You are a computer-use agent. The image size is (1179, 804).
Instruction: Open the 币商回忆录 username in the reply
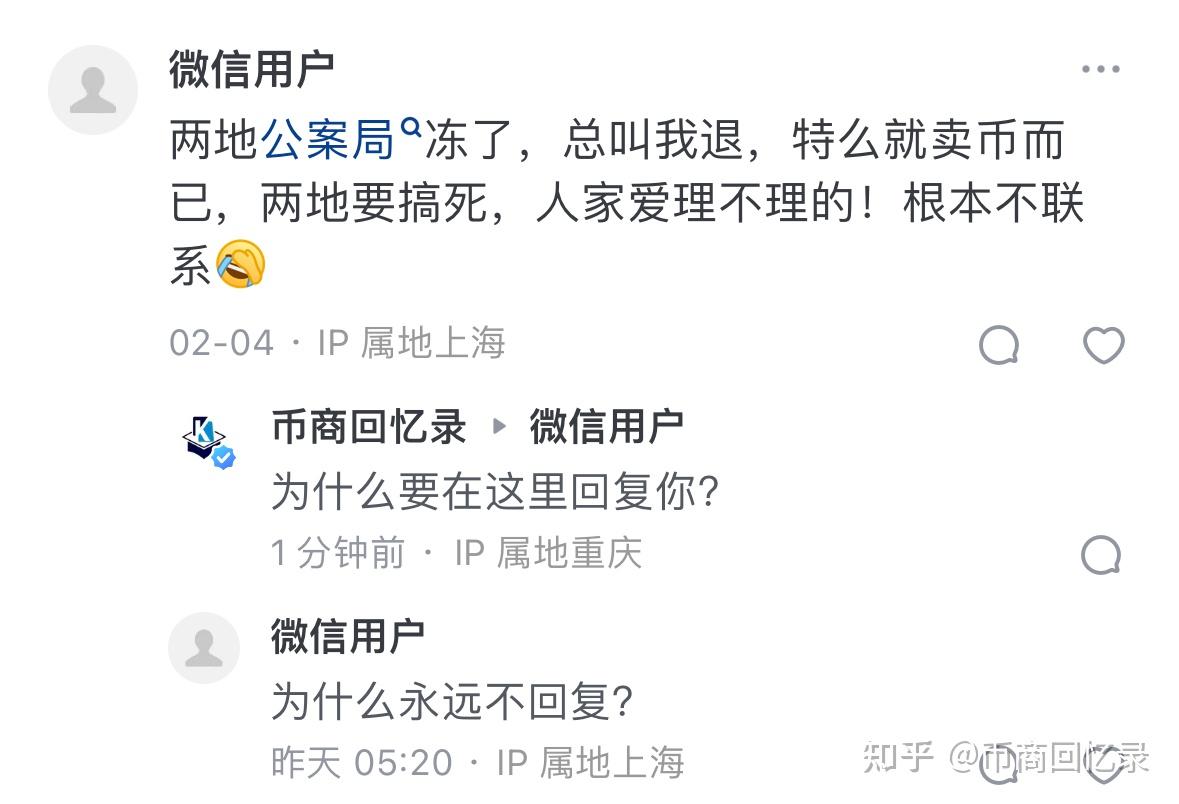[x=368, y=427]
